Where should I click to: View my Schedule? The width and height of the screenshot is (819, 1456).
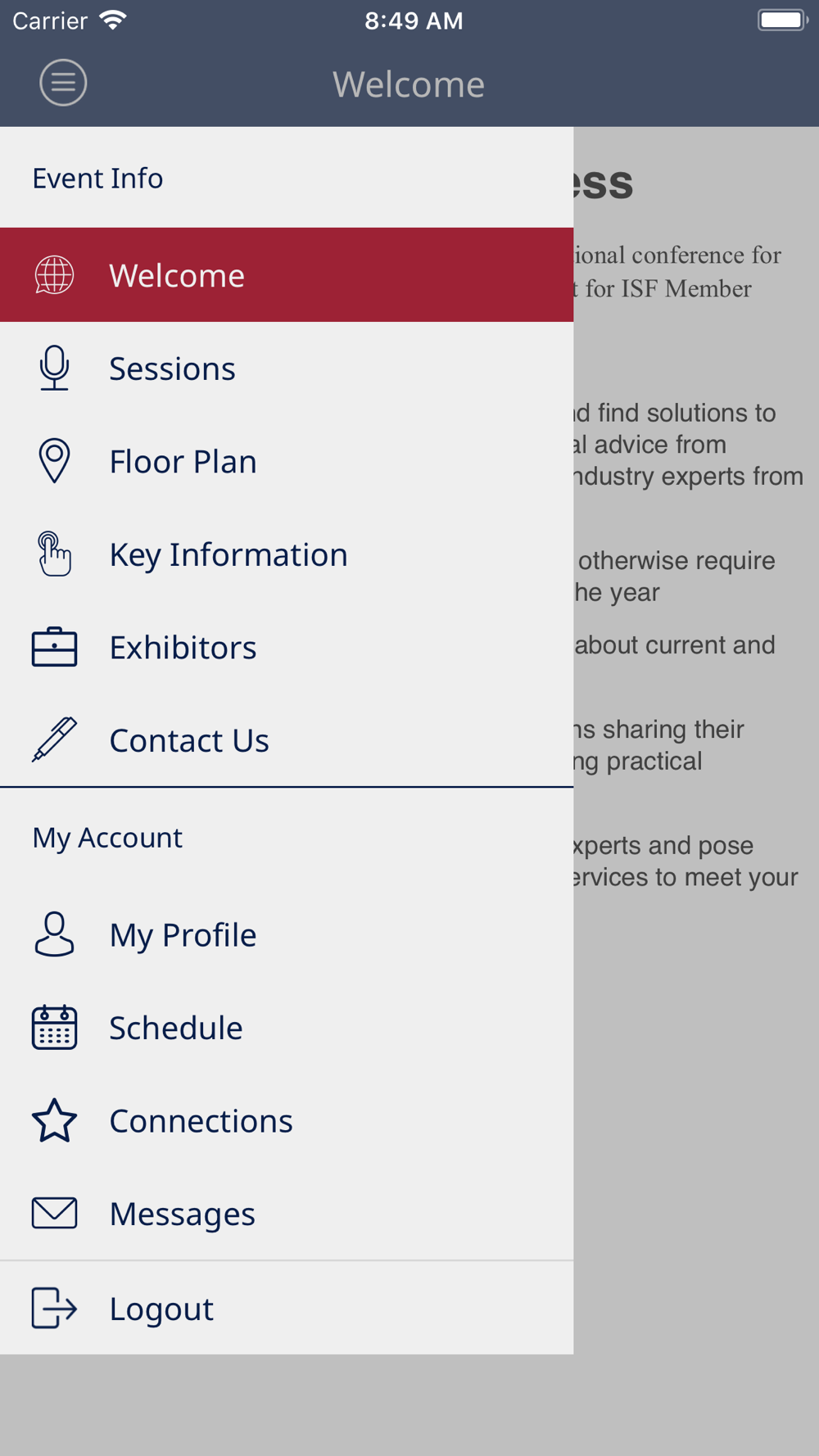coord(287,1028)
